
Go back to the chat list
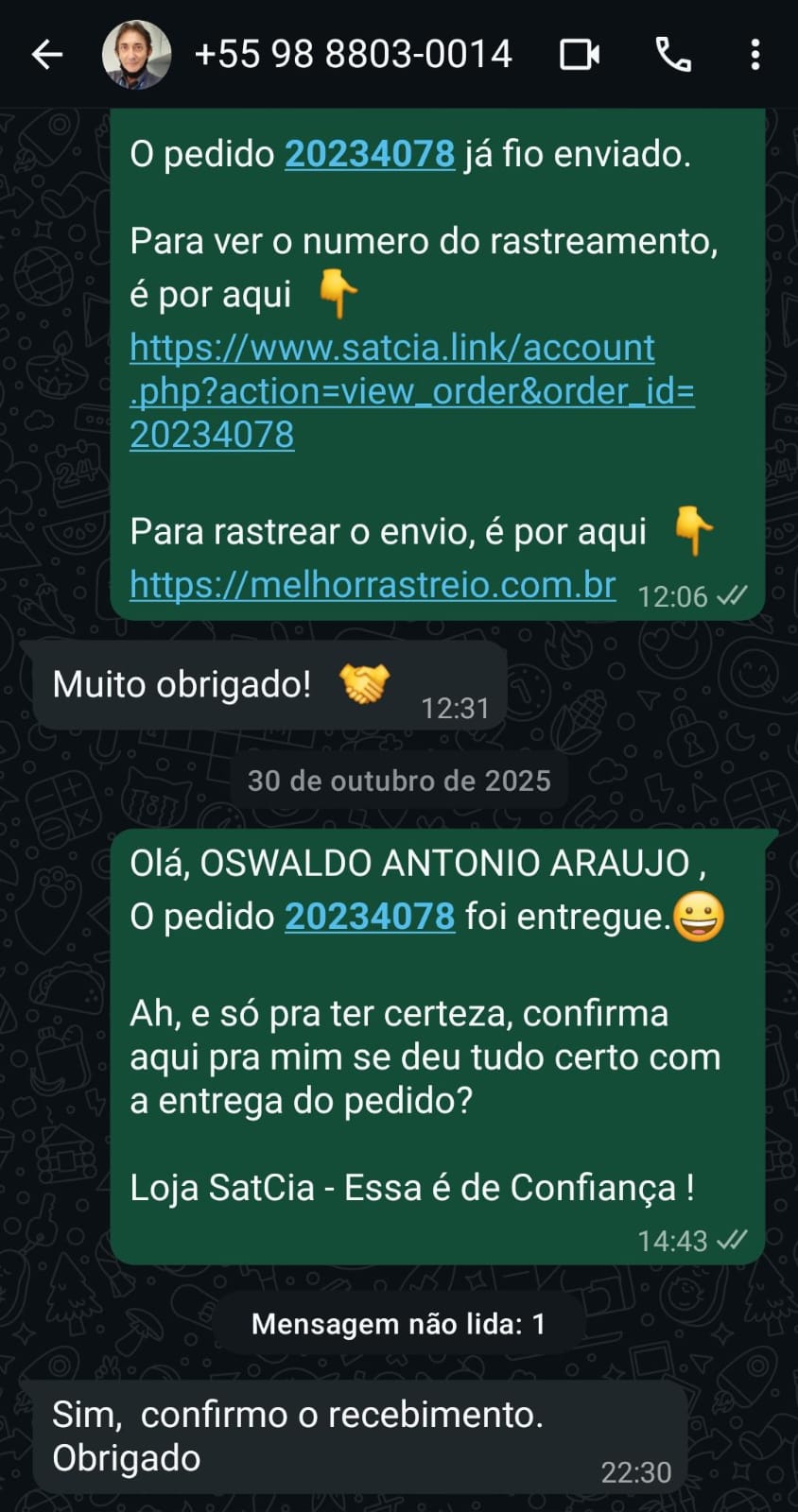tap(46, 55)
